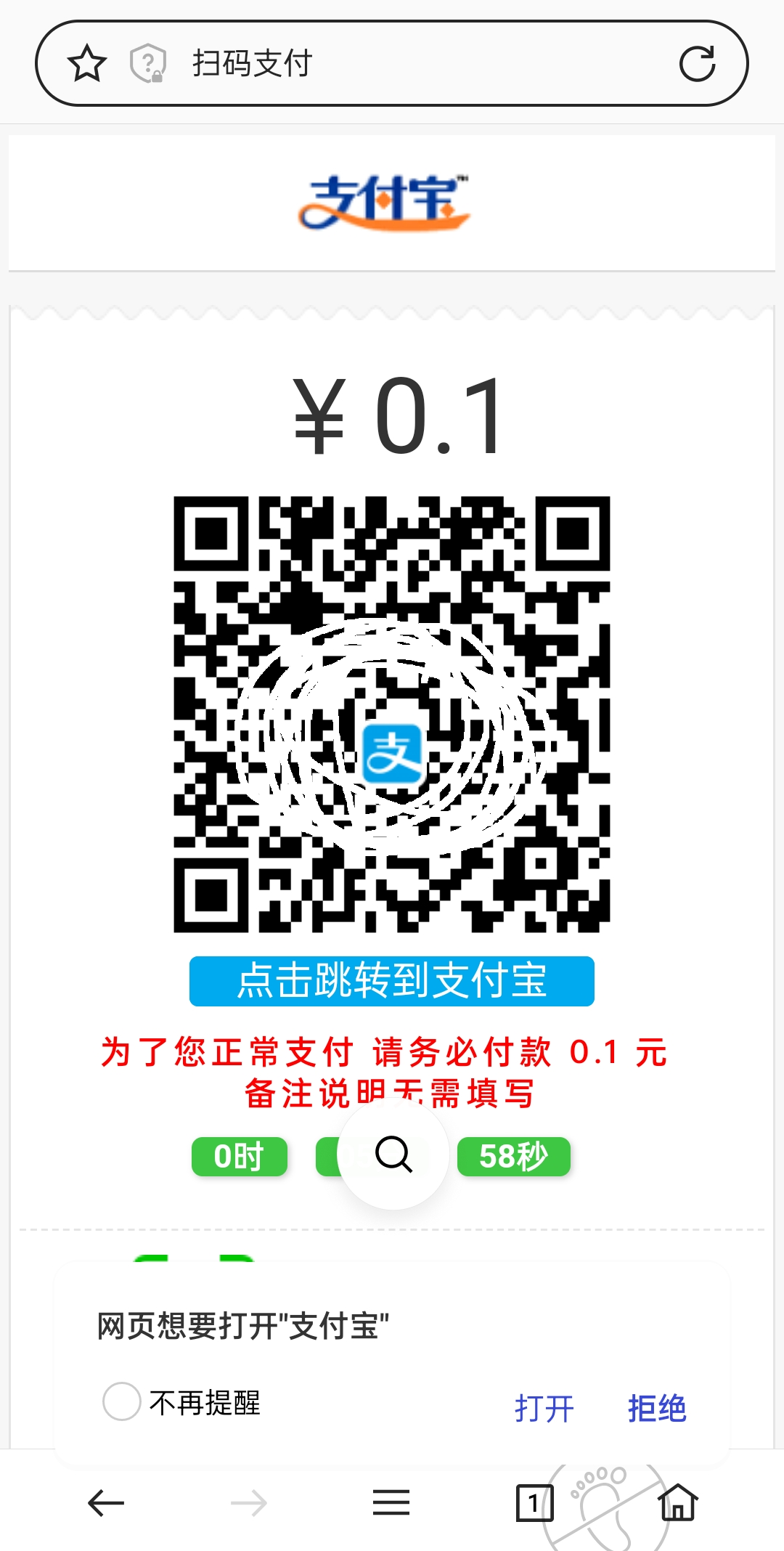Open the tab switcher showing 1
The width and height of the screenshot is (784, 1551).
[x=534, y=1502]
